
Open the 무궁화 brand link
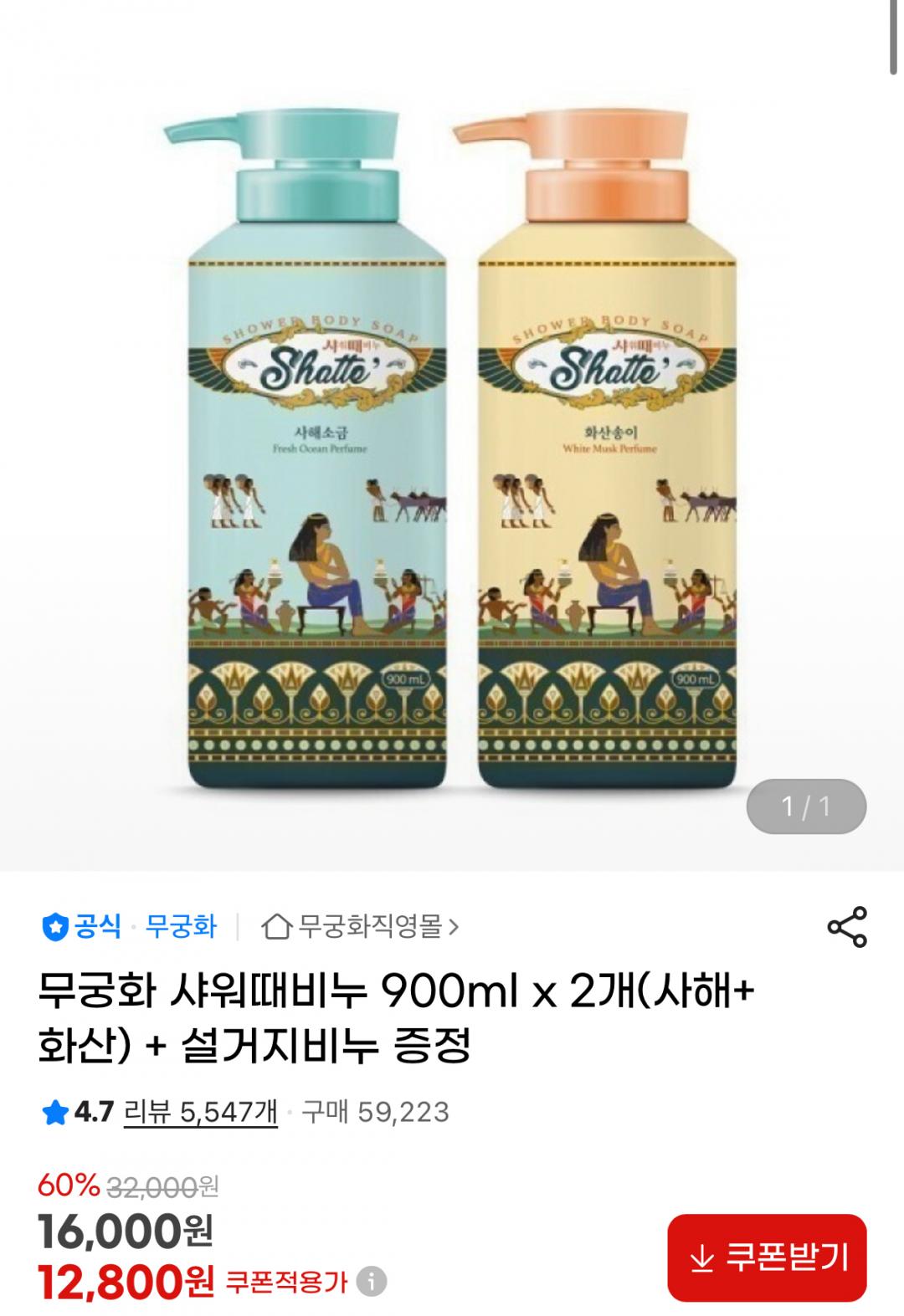[181, 927]
